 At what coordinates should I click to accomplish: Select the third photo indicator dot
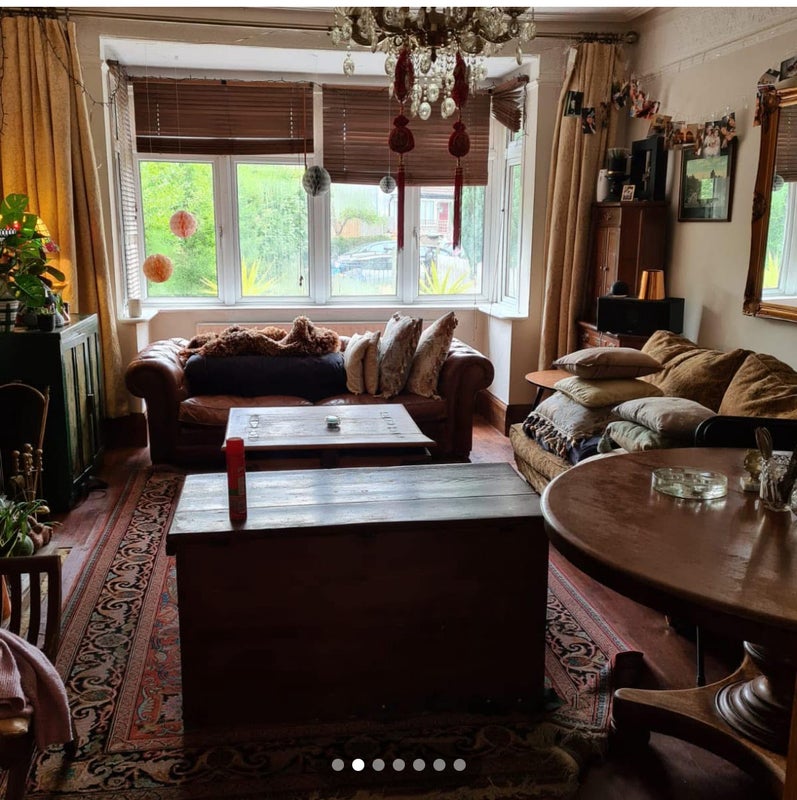pos(378,765)
